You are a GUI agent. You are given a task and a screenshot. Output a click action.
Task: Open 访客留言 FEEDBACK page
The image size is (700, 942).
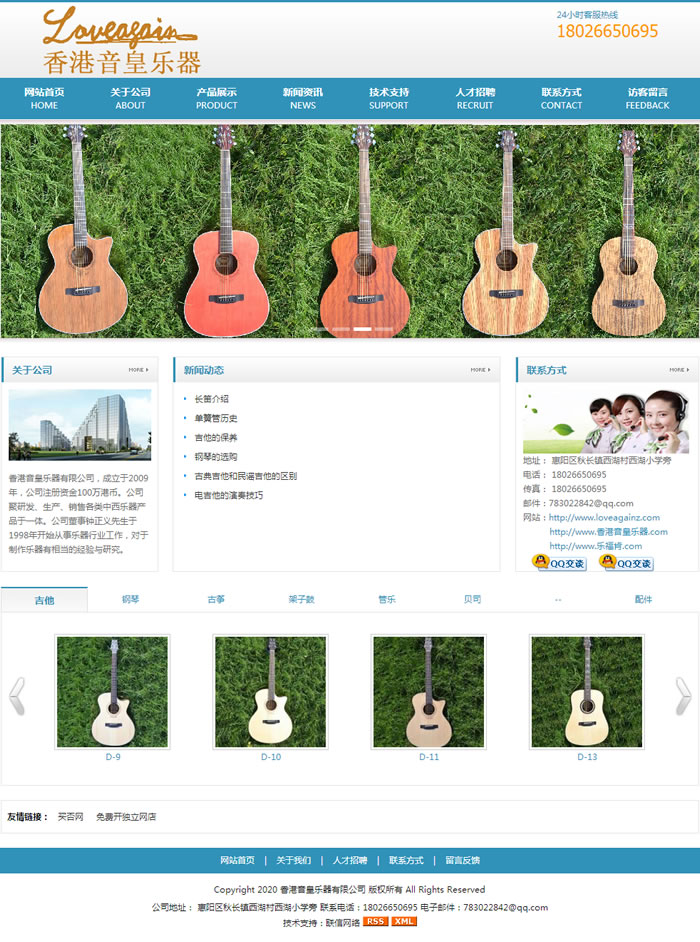pyautogui.click(x=647, y=98)
